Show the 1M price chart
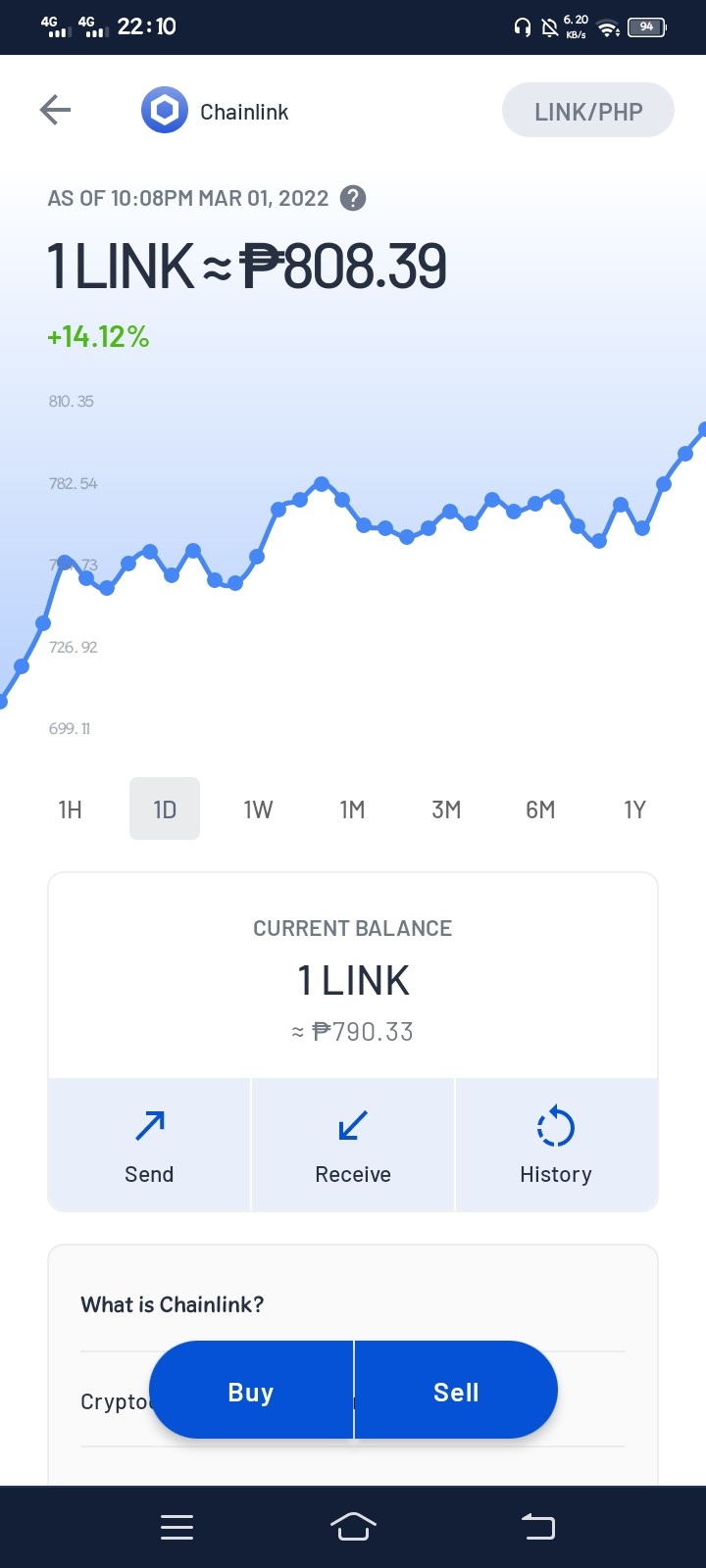Screen dimensions: 706x1568 [x=353, y=809]
